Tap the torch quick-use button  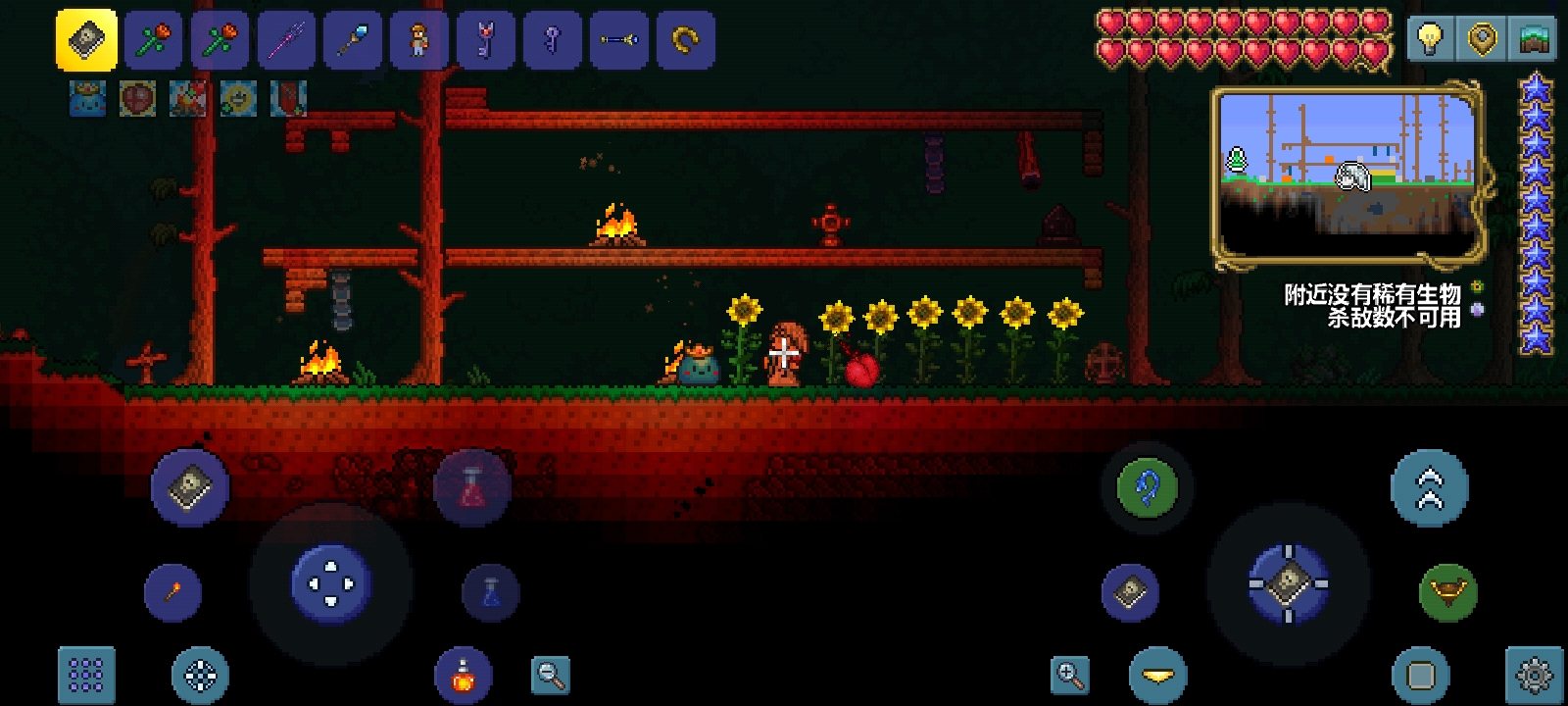pyautogui.click(x=172, y=591)
